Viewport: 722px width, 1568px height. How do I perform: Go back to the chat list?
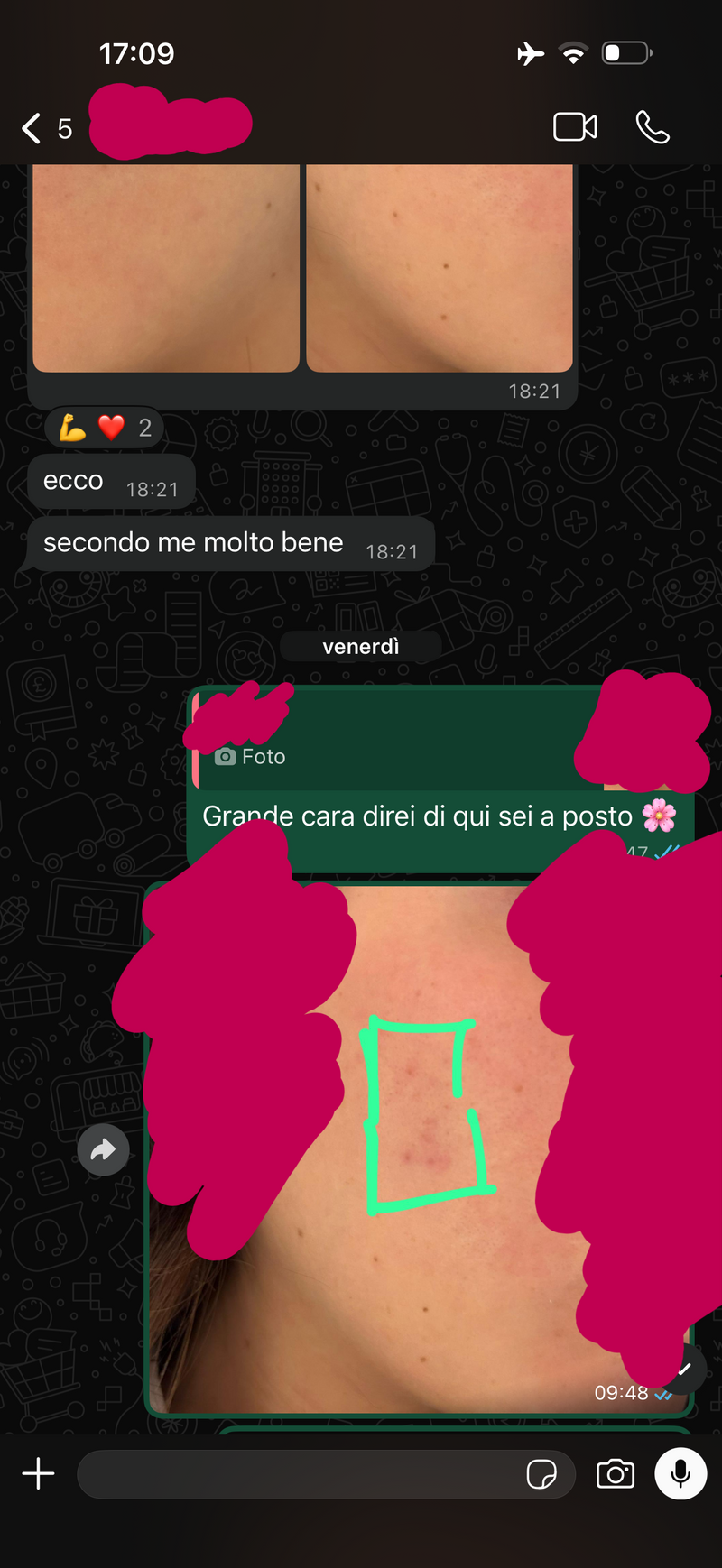click(x=45, y=128)
